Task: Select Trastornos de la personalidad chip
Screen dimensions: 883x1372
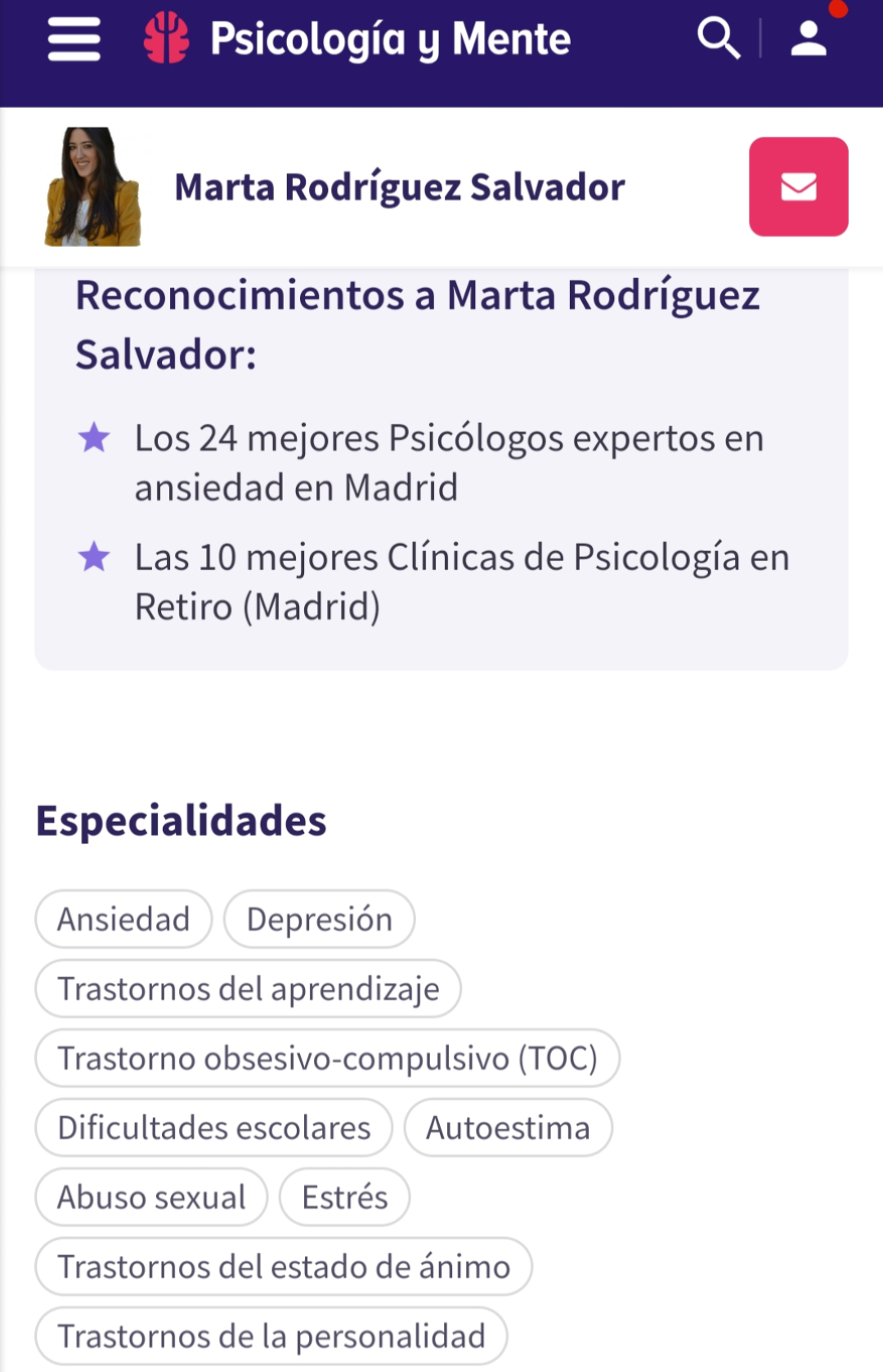Action: point(271,1336)
